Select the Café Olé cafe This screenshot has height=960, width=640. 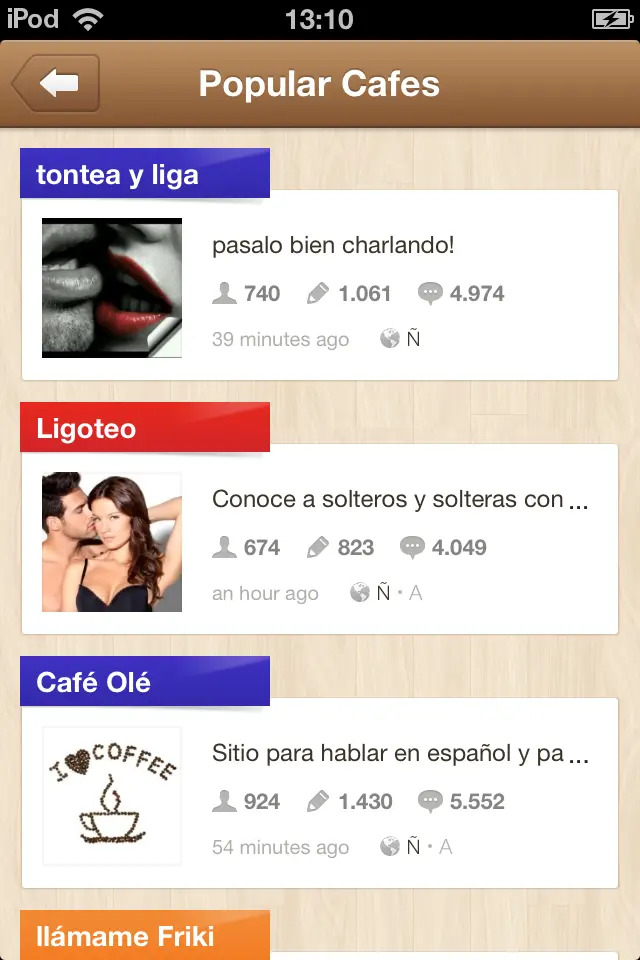point(320,793)
